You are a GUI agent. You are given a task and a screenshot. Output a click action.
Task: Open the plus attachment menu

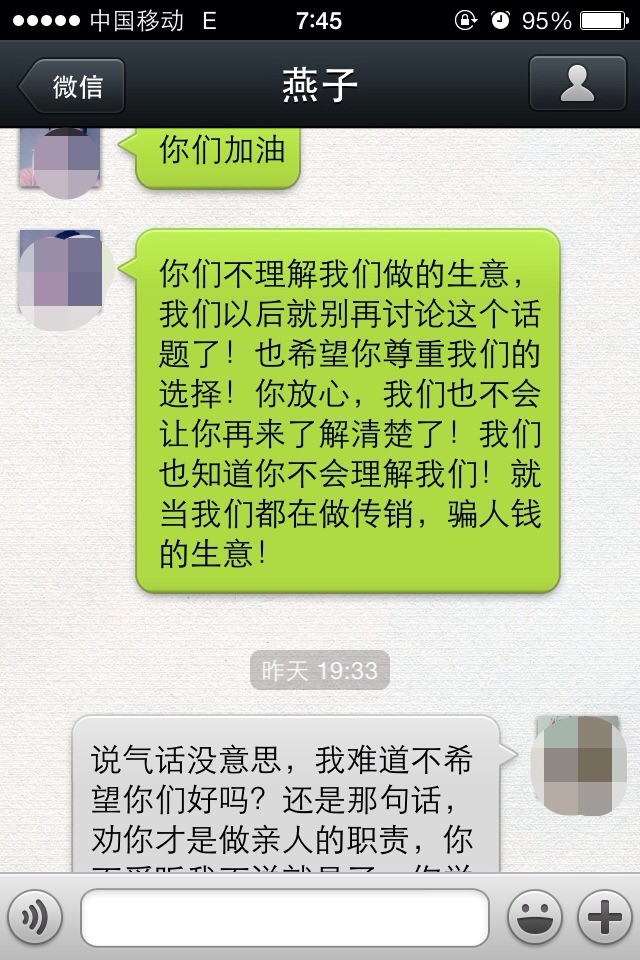coord(603,917)
